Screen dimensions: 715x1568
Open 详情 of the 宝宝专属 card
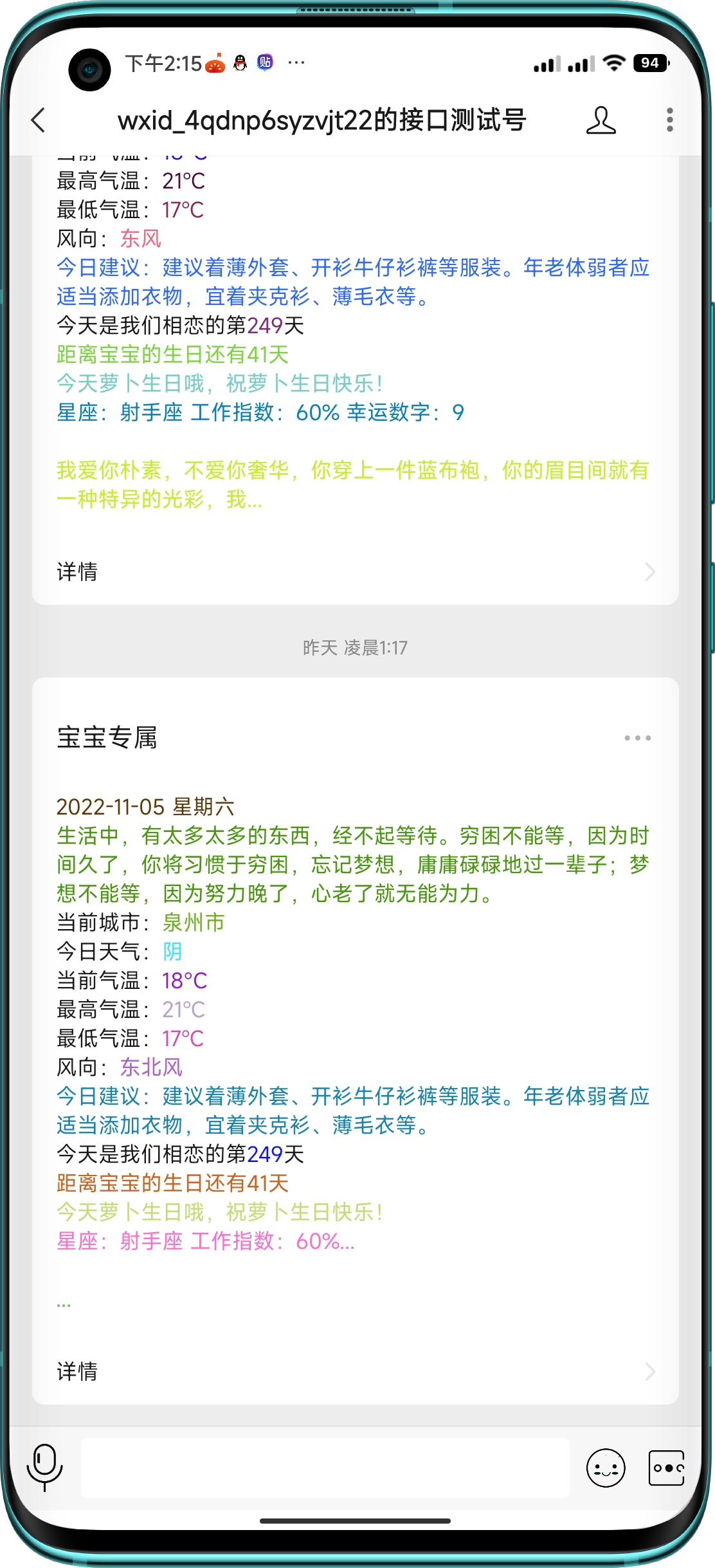355,1371
